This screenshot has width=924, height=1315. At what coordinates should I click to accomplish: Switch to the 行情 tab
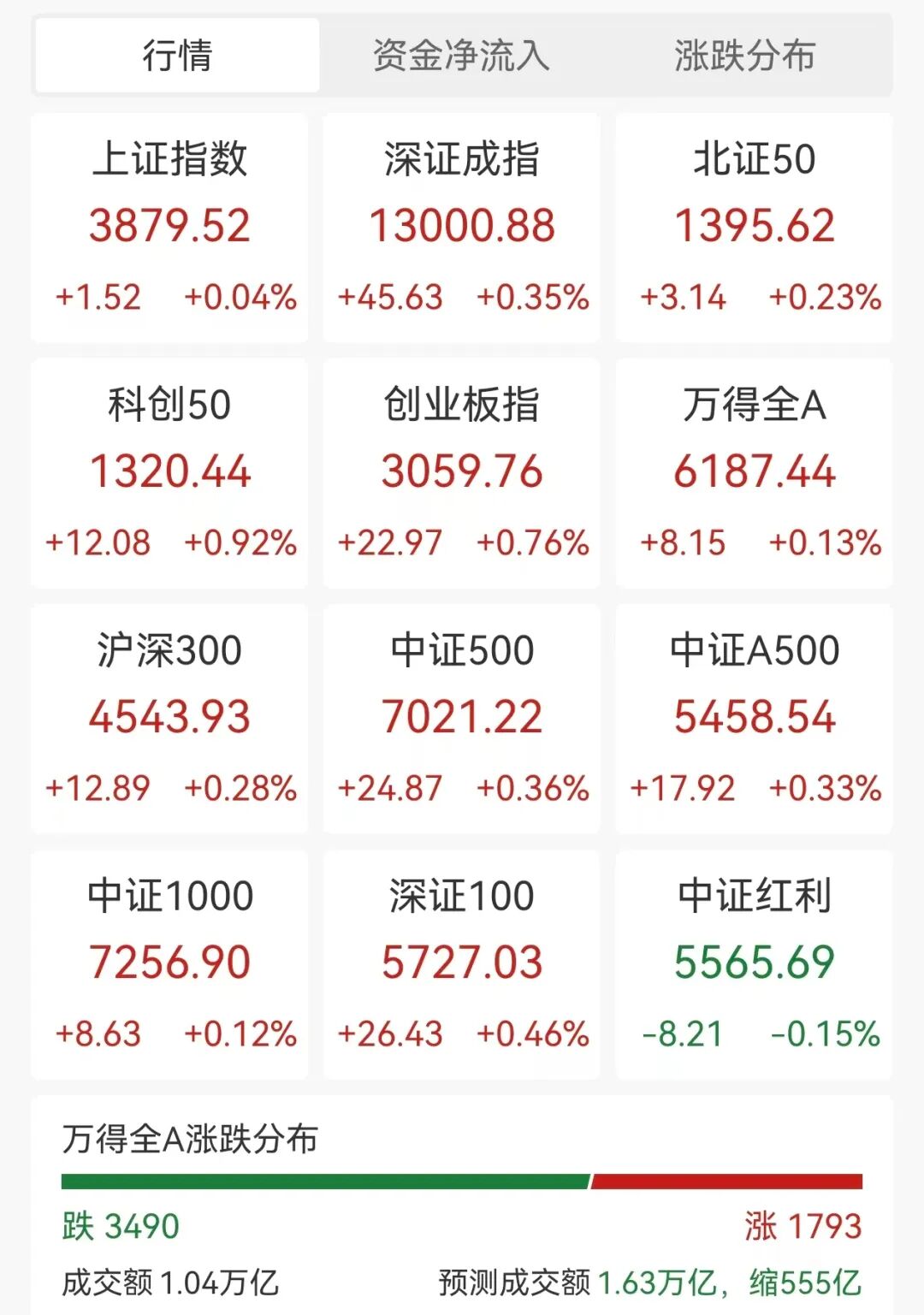tap(177, 56)
